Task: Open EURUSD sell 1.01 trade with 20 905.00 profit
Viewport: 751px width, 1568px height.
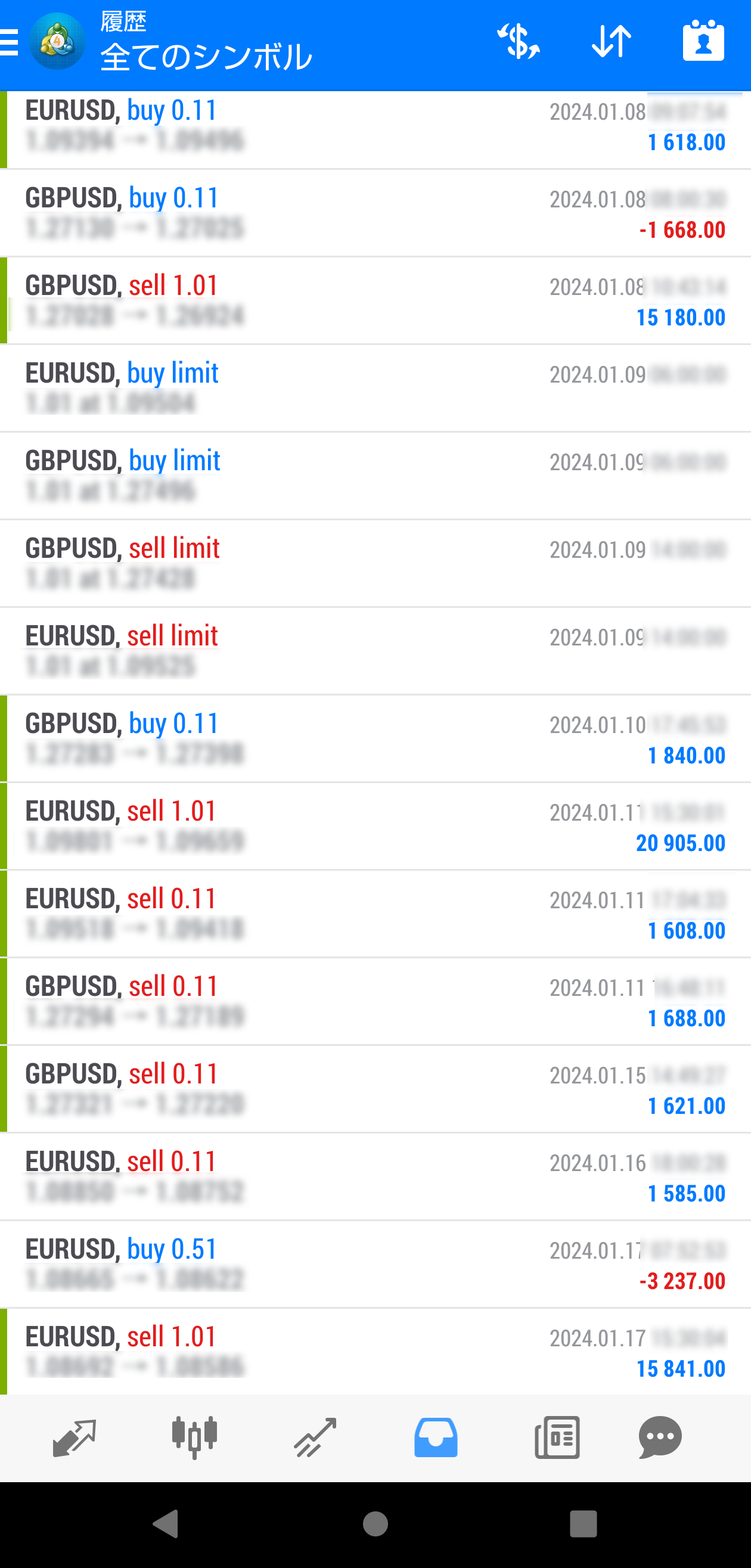Action: [x=375, y=827]
